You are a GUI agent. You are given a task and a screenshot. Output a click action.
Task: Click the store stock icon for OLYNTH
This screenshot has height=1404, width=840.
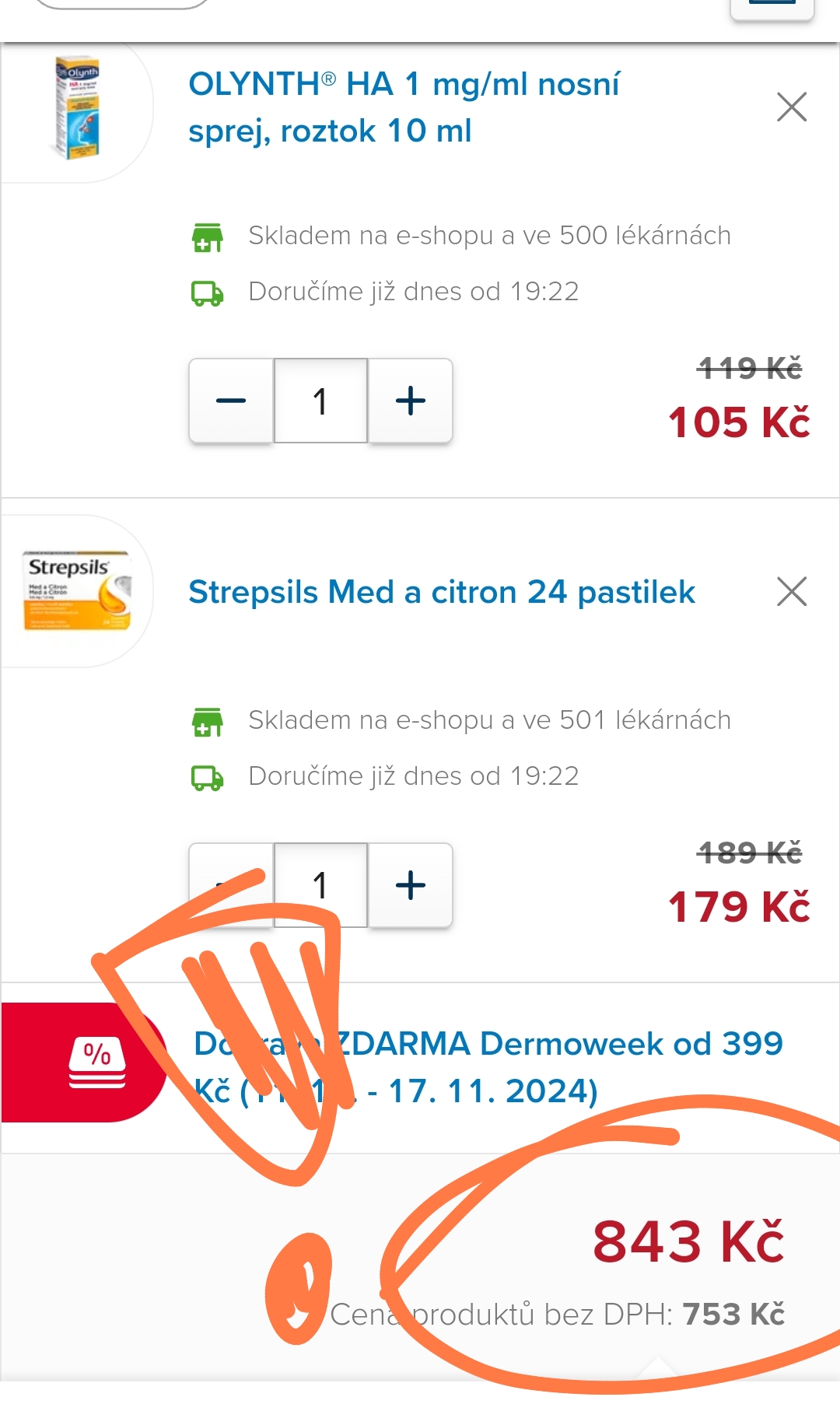coord(206,236)
